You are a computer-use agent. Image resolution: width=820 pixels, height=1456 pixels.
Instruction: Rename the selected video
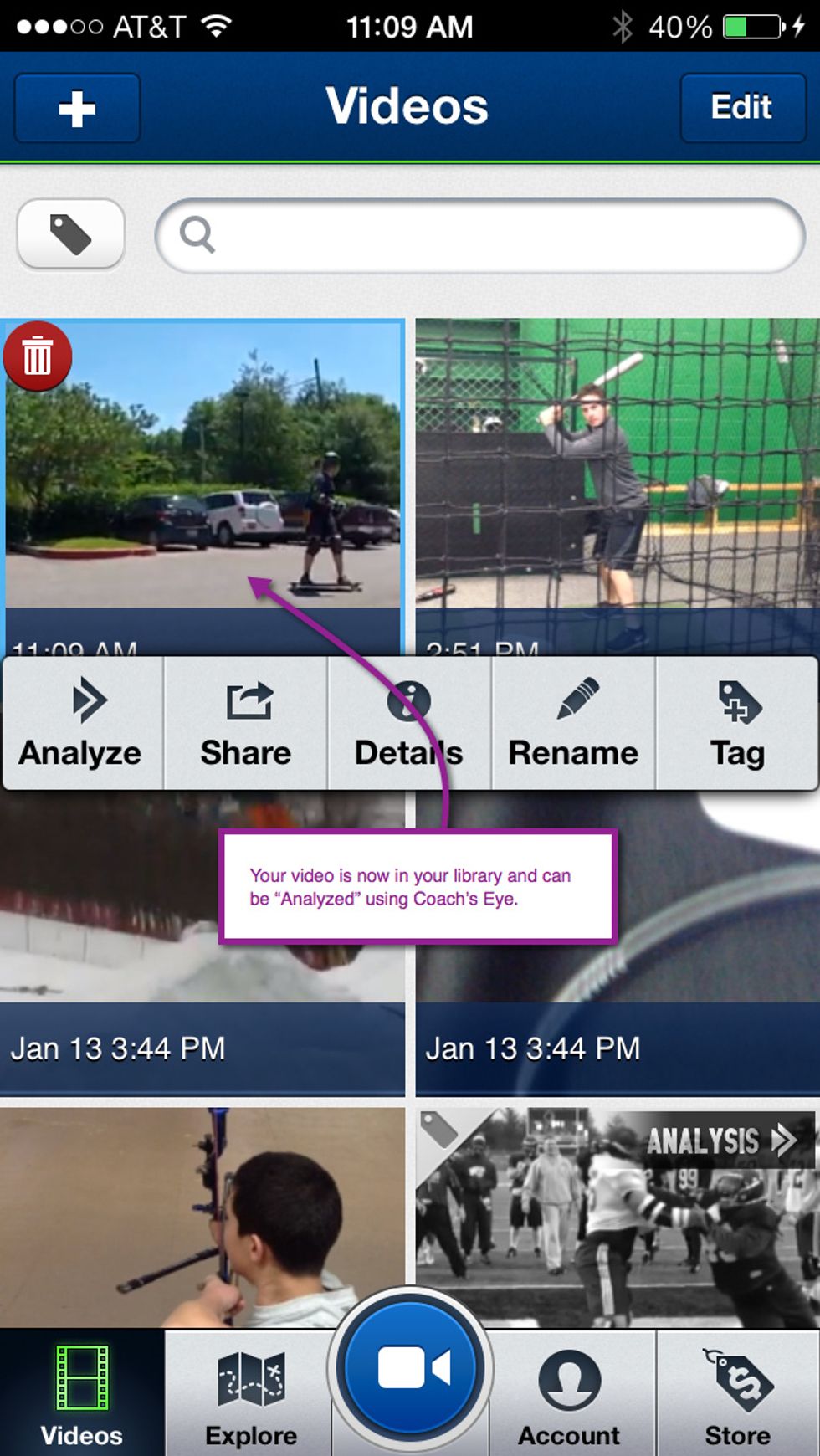click(x=573, y=724)
